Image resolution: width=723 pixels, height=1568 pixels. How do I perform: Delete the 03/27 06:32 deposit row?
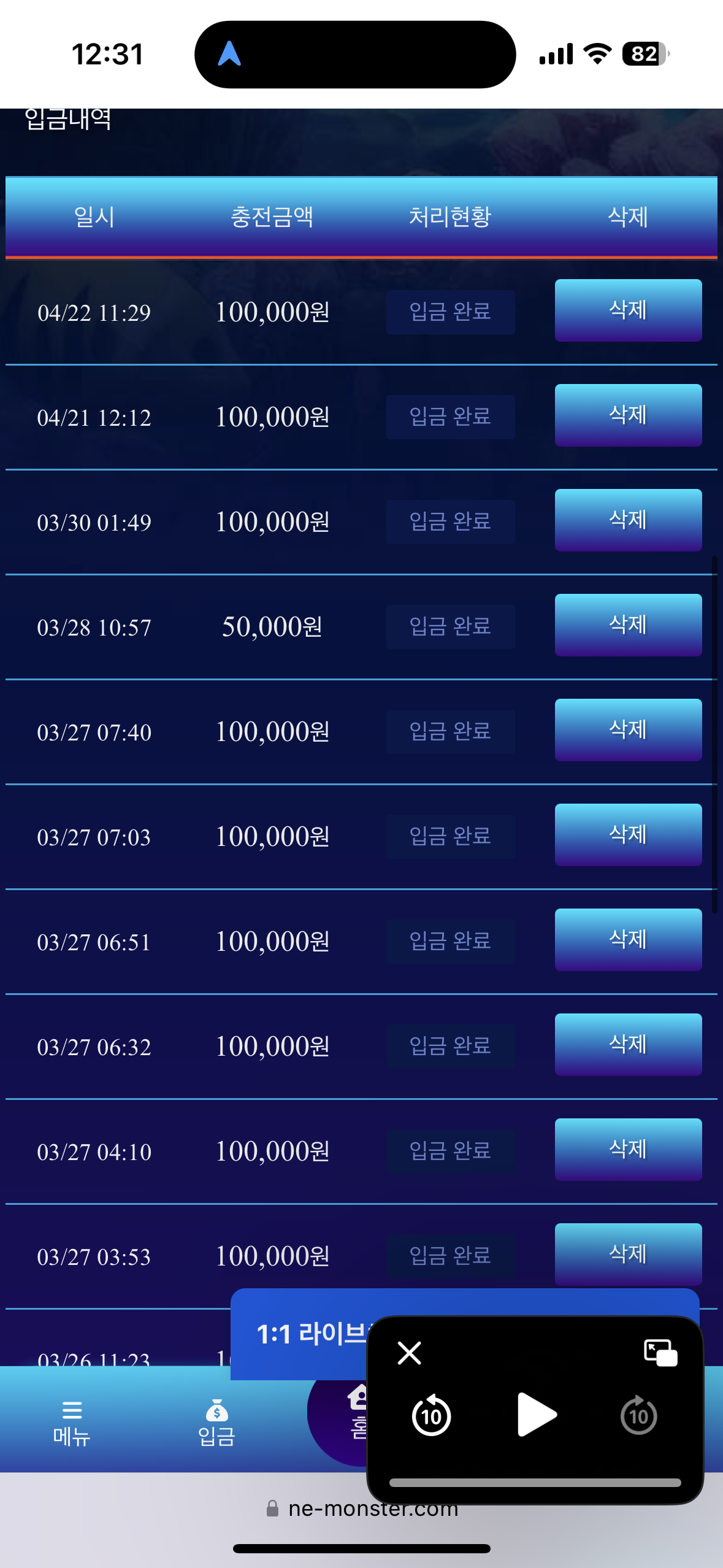pyautogui.click(x=628, y=1045)
